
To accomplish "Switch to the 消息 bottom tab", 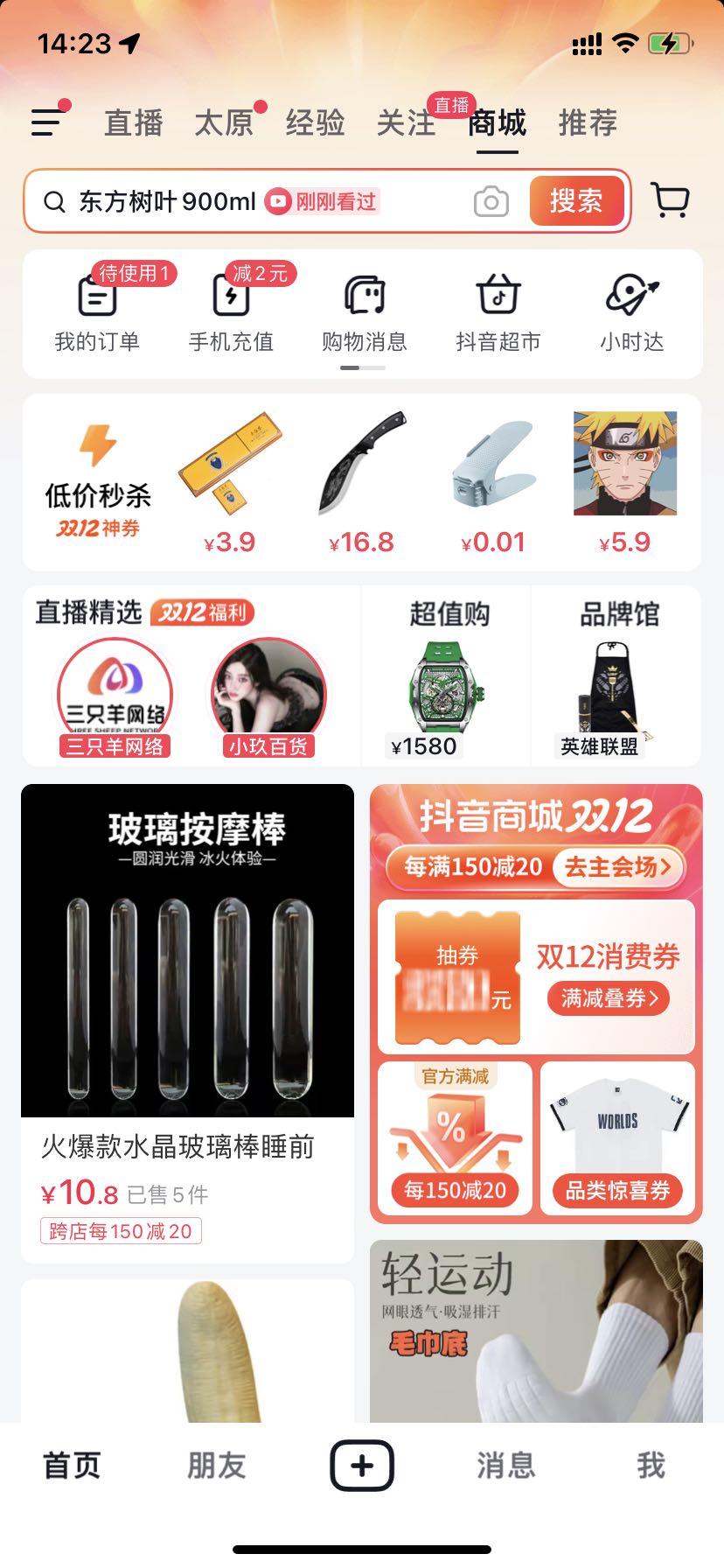I will (x=505, y=1466).
